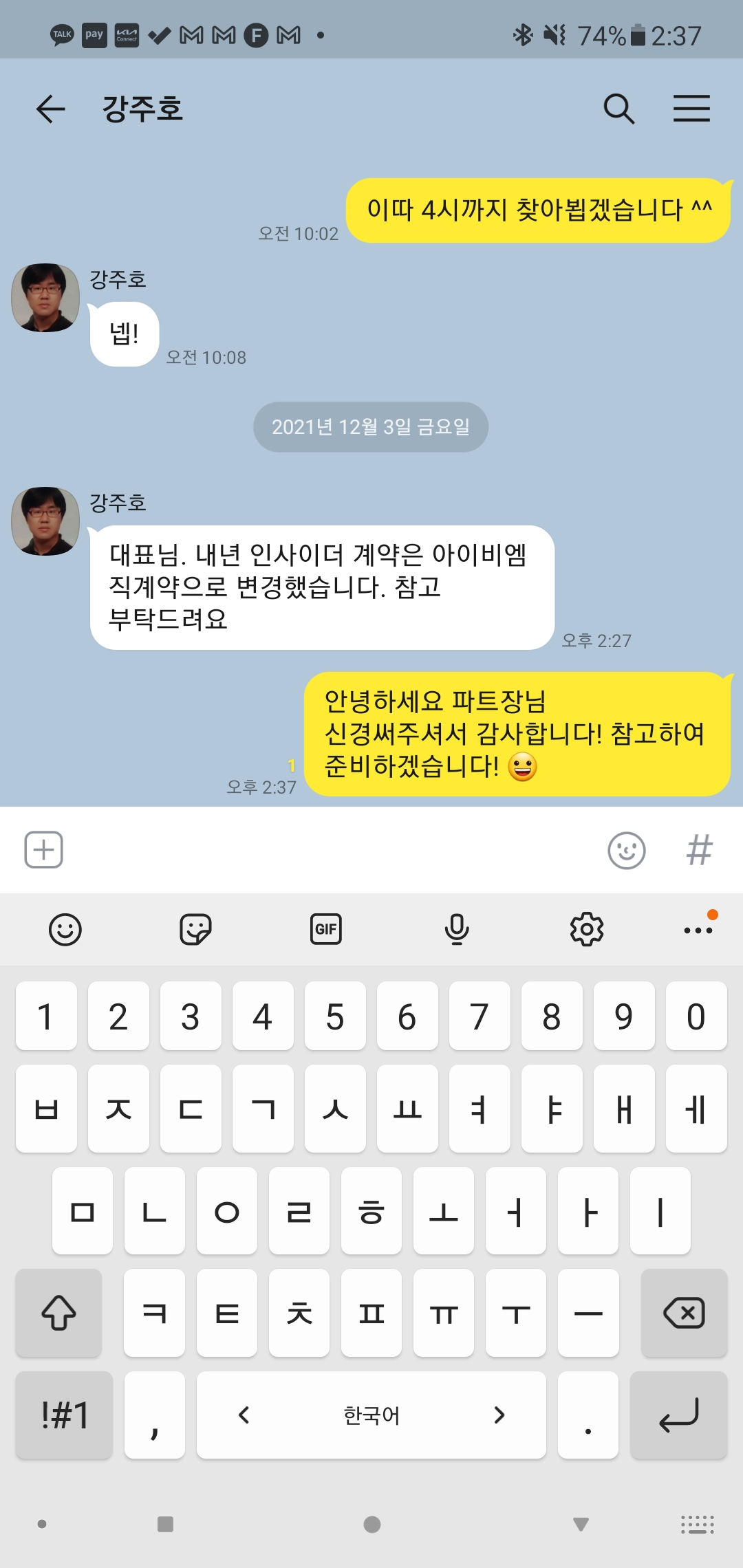The width and height of the screenshot is (743, 1568).
Task: Tap the shift key
Action: tap(59, 1313)
